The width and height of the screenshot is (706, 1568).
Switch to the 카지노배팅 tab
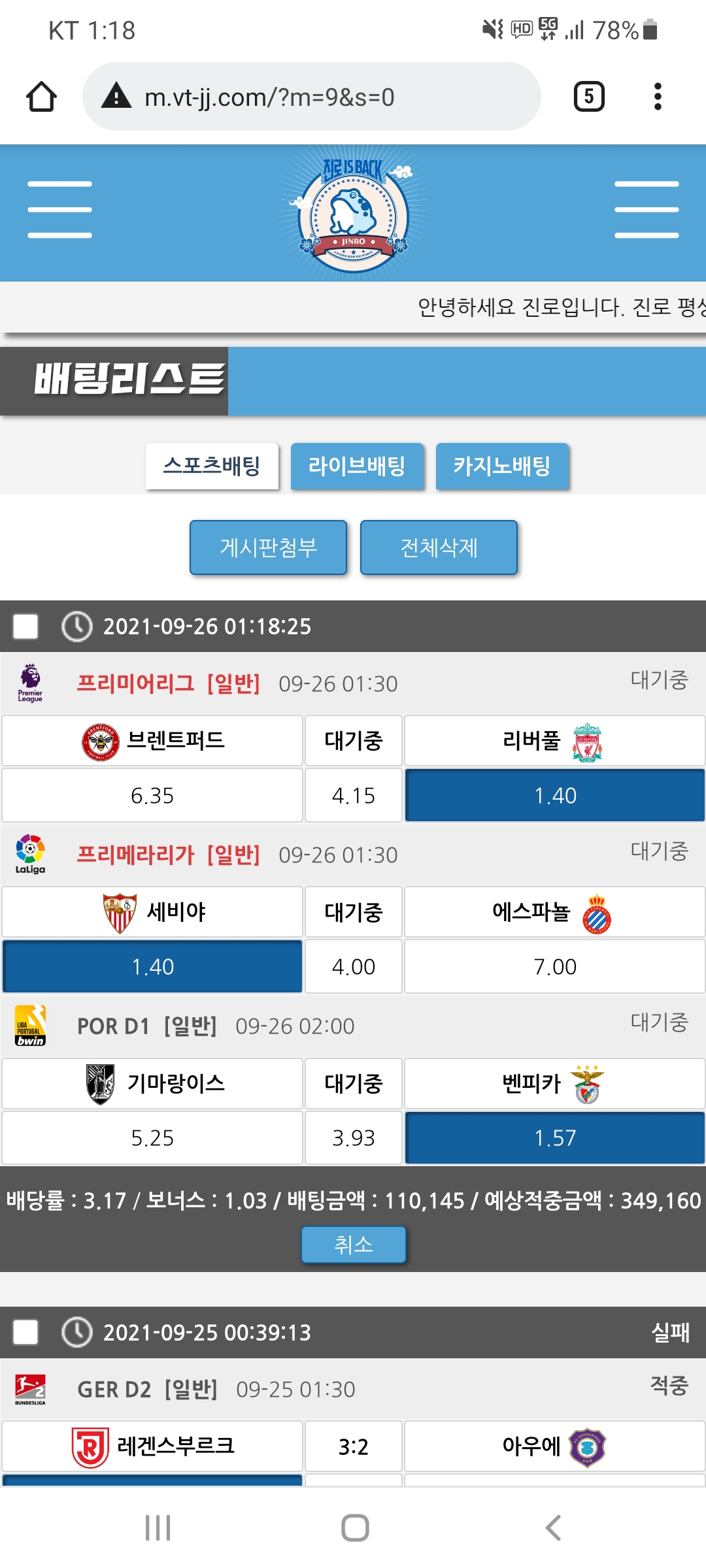coord(502,466)
